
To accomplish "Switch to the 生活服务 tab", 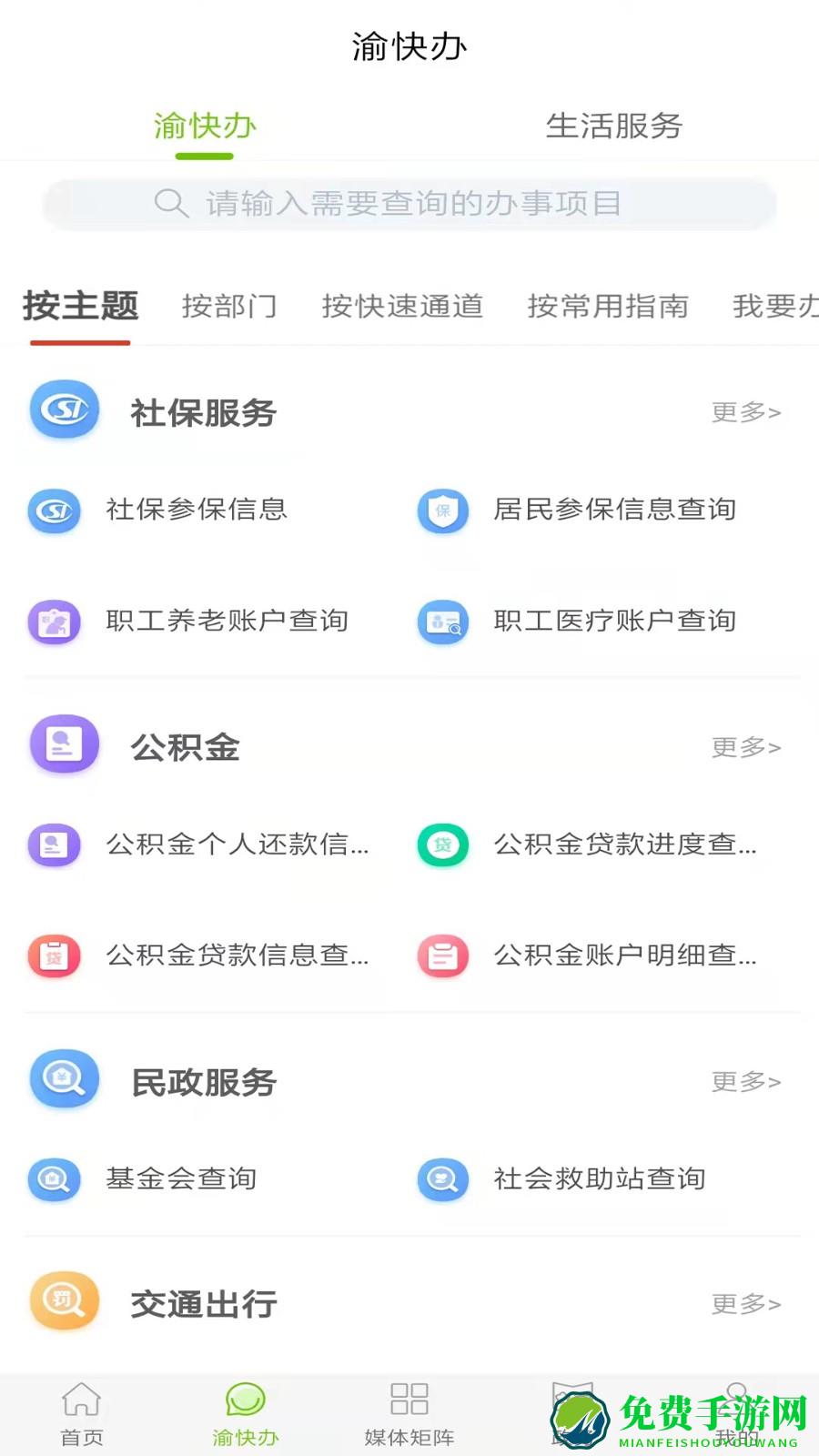I will click(613, 127).
